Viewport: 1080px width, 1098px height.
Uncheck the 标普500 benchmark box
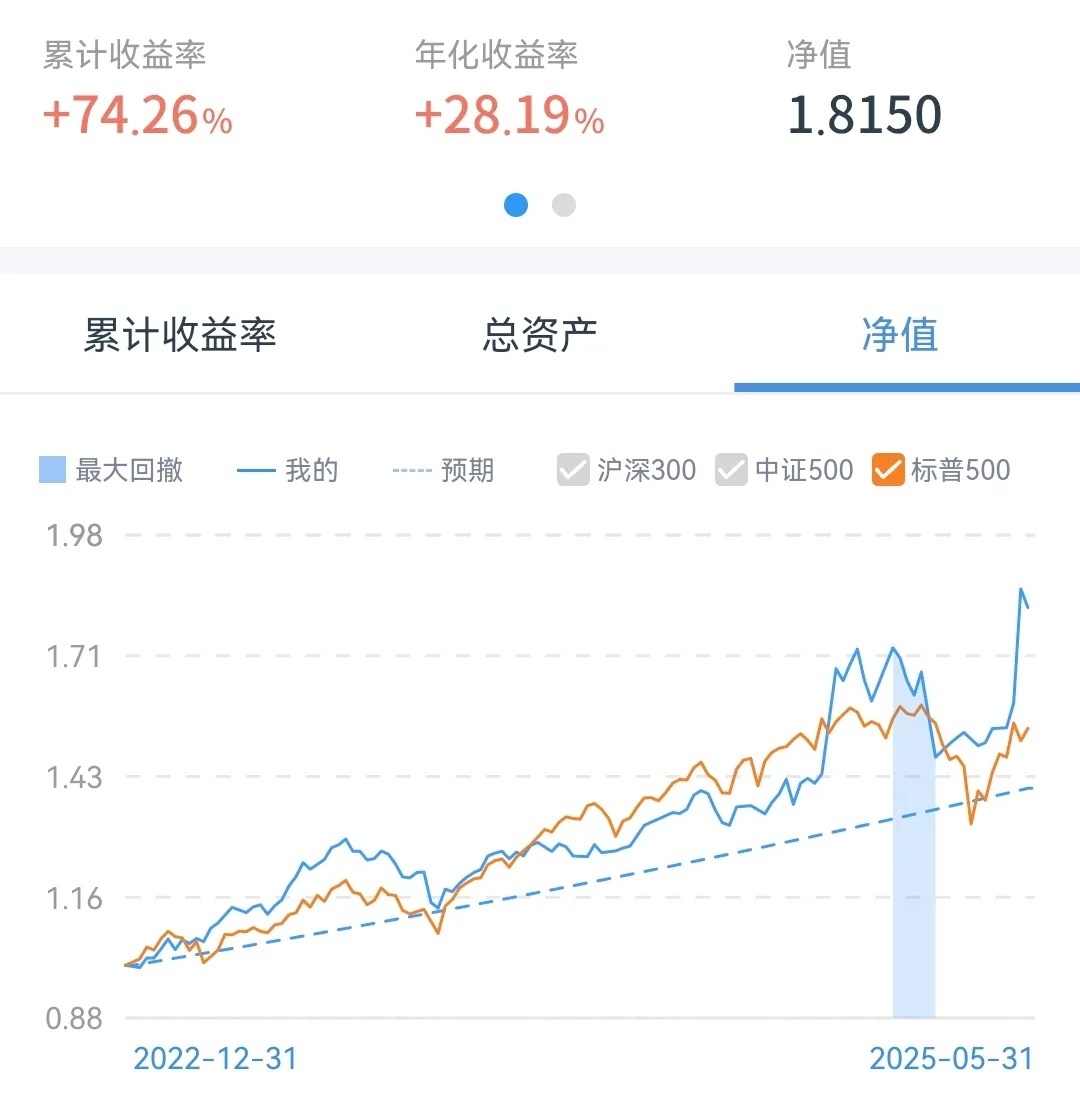point(888,470)
